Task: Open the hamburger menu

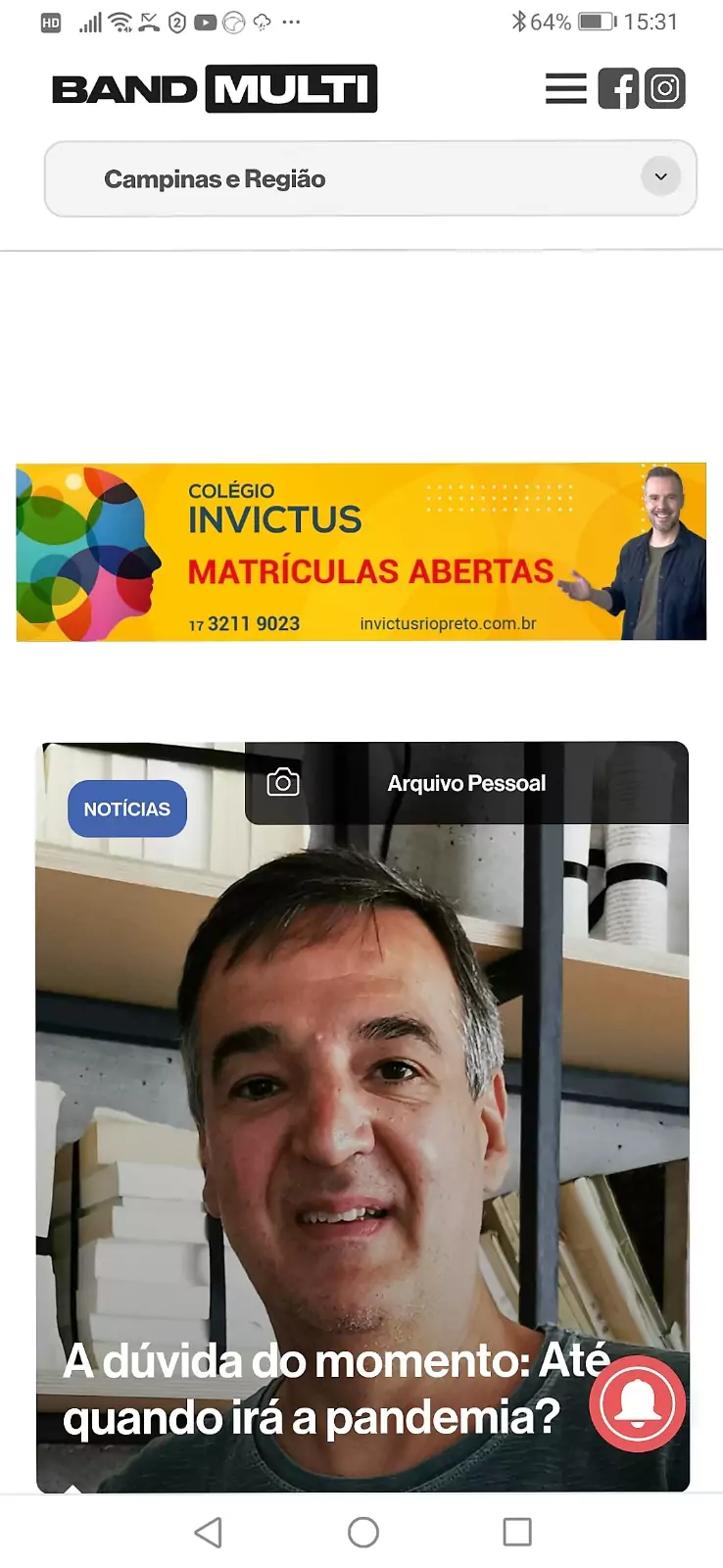Action: tap(565, 88)
